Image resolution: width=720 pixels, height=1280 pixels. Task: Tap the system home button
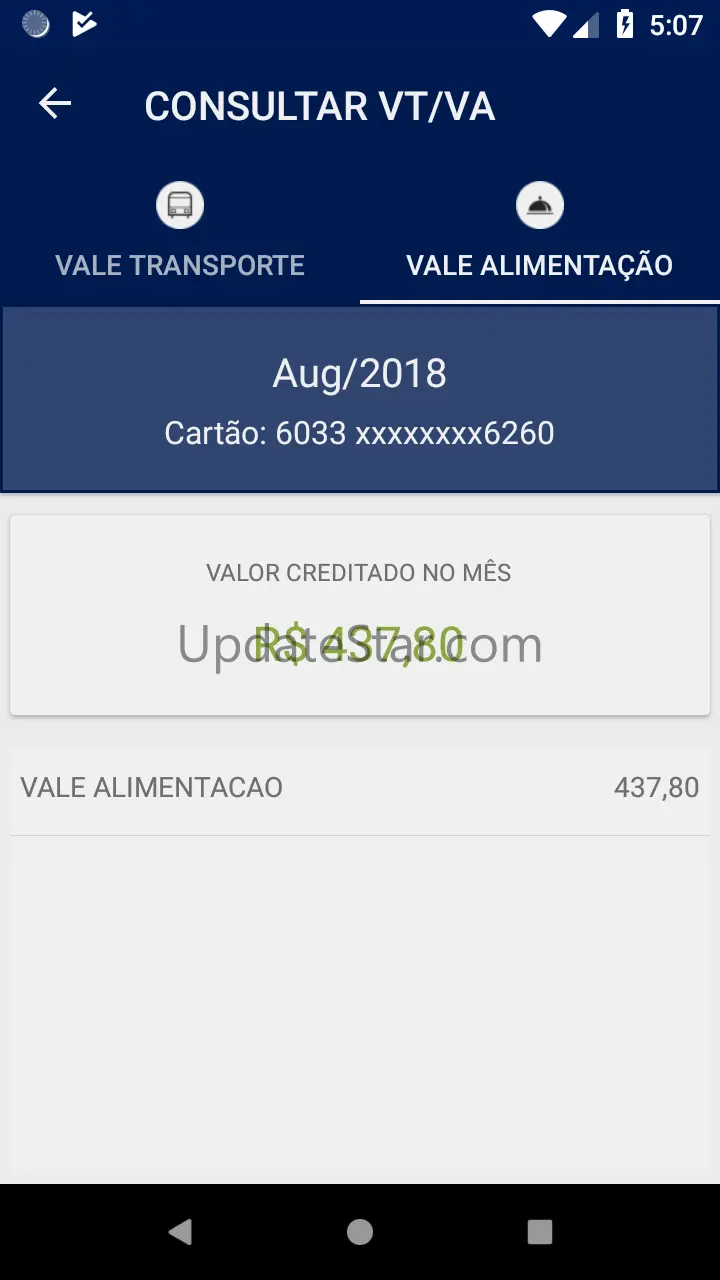click(360, 1232)
